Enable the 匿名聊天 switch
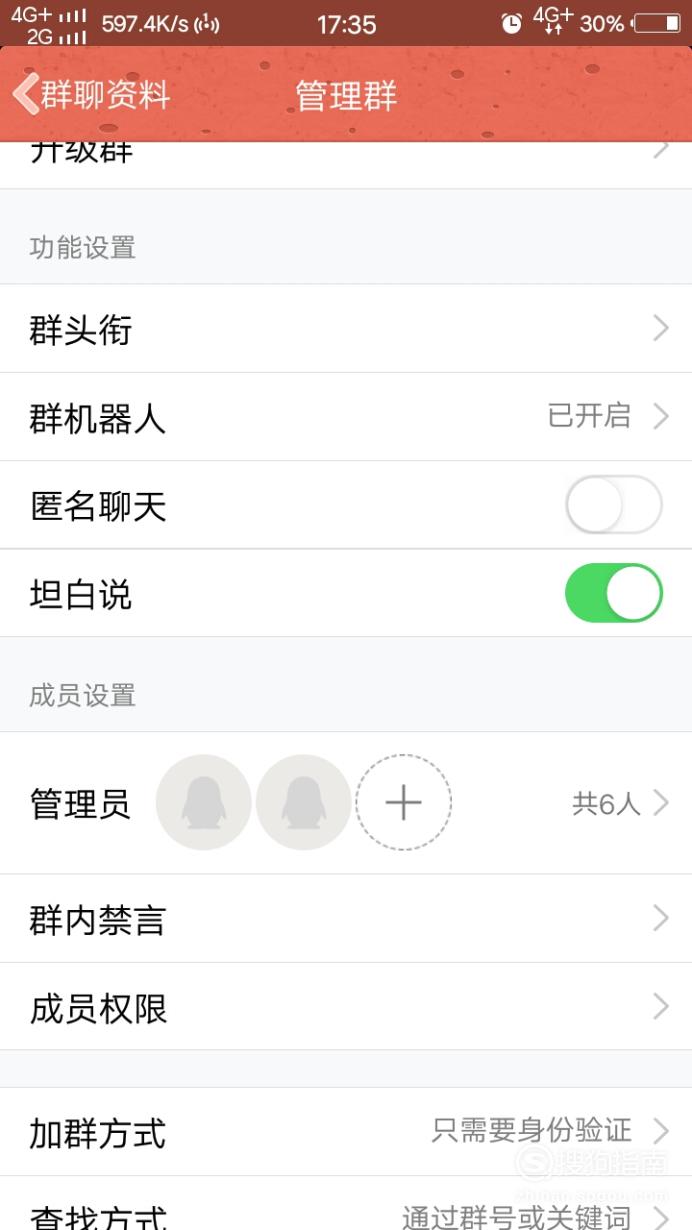The height and width of the screenshot is (1230, 692). click(x=613, y=505)
